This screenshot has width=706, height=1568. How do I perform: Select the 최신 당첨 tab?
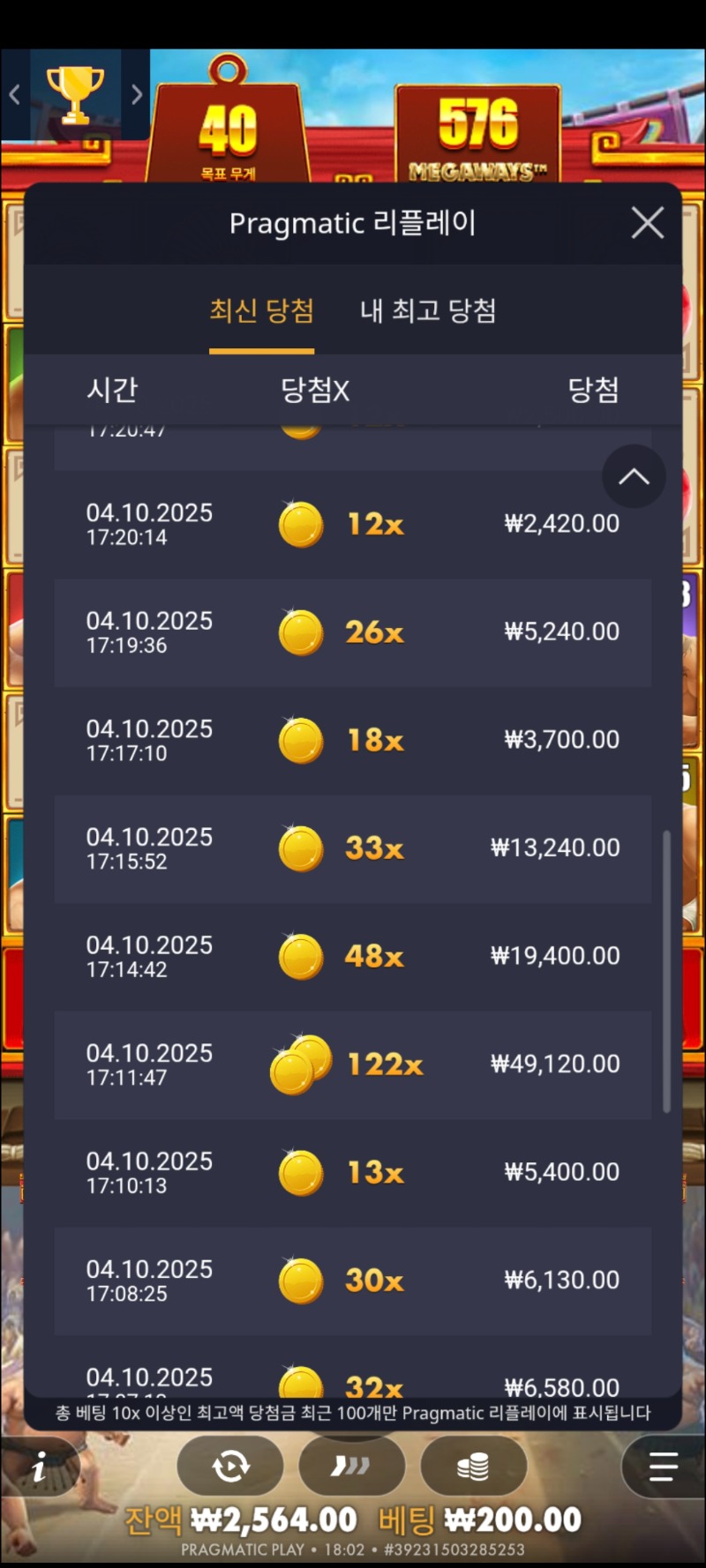coord(261,310)
